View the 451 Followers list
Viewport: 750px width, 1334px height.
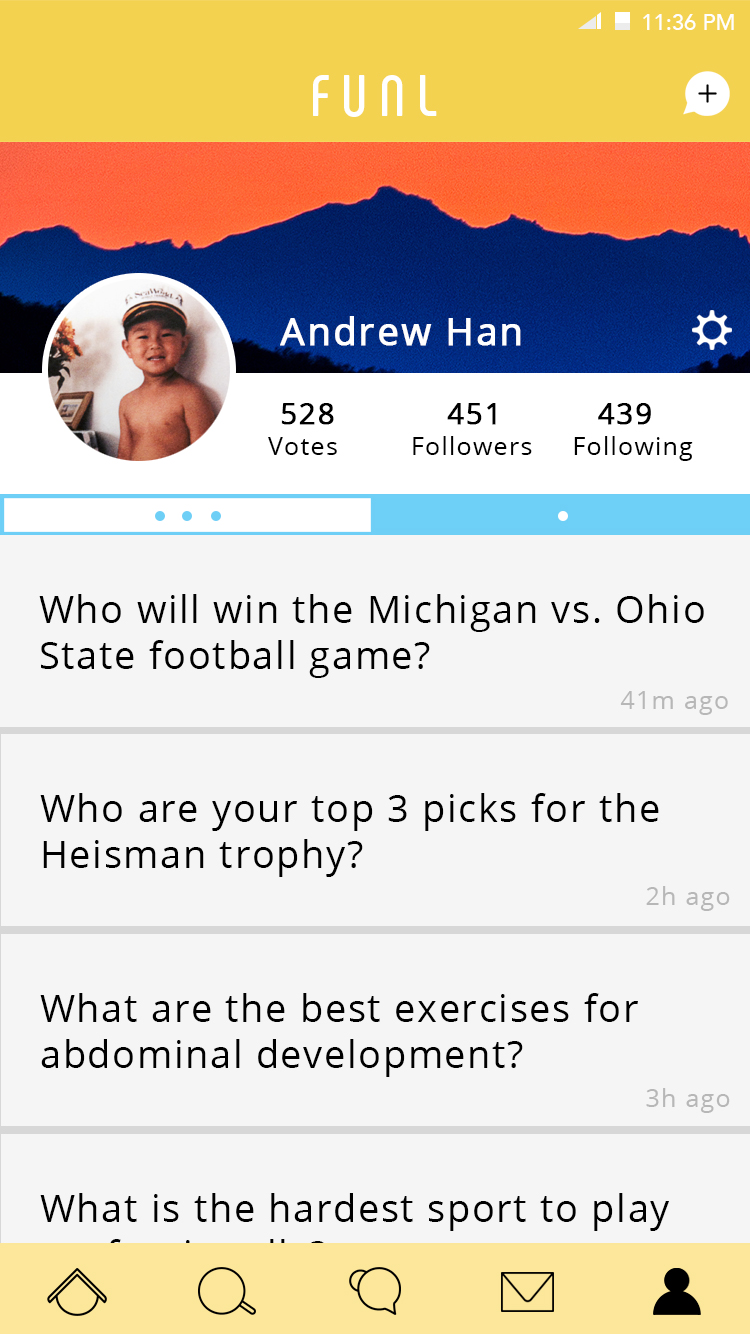[472, 429]
